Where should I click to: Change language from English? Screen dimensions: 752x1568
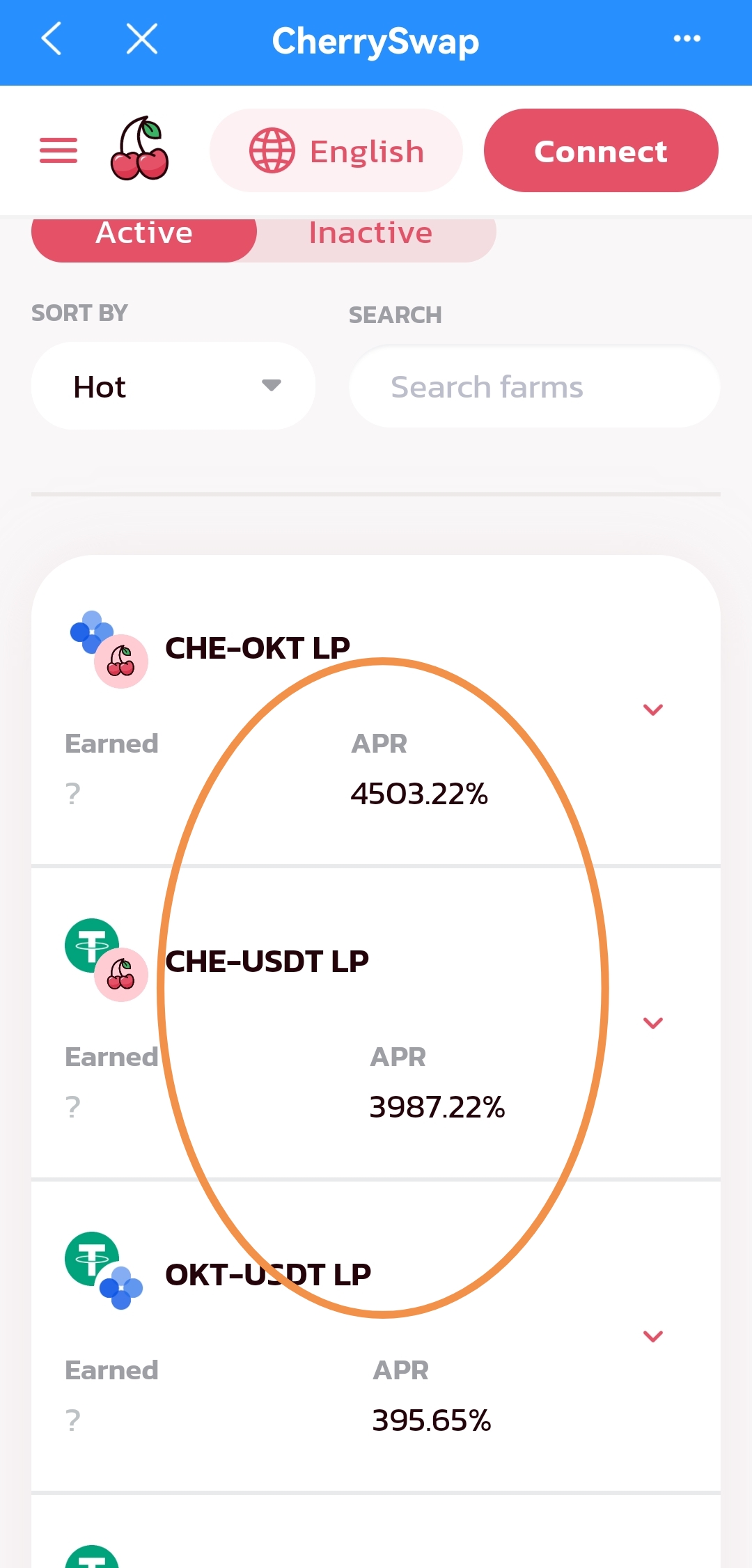(336, 150)
